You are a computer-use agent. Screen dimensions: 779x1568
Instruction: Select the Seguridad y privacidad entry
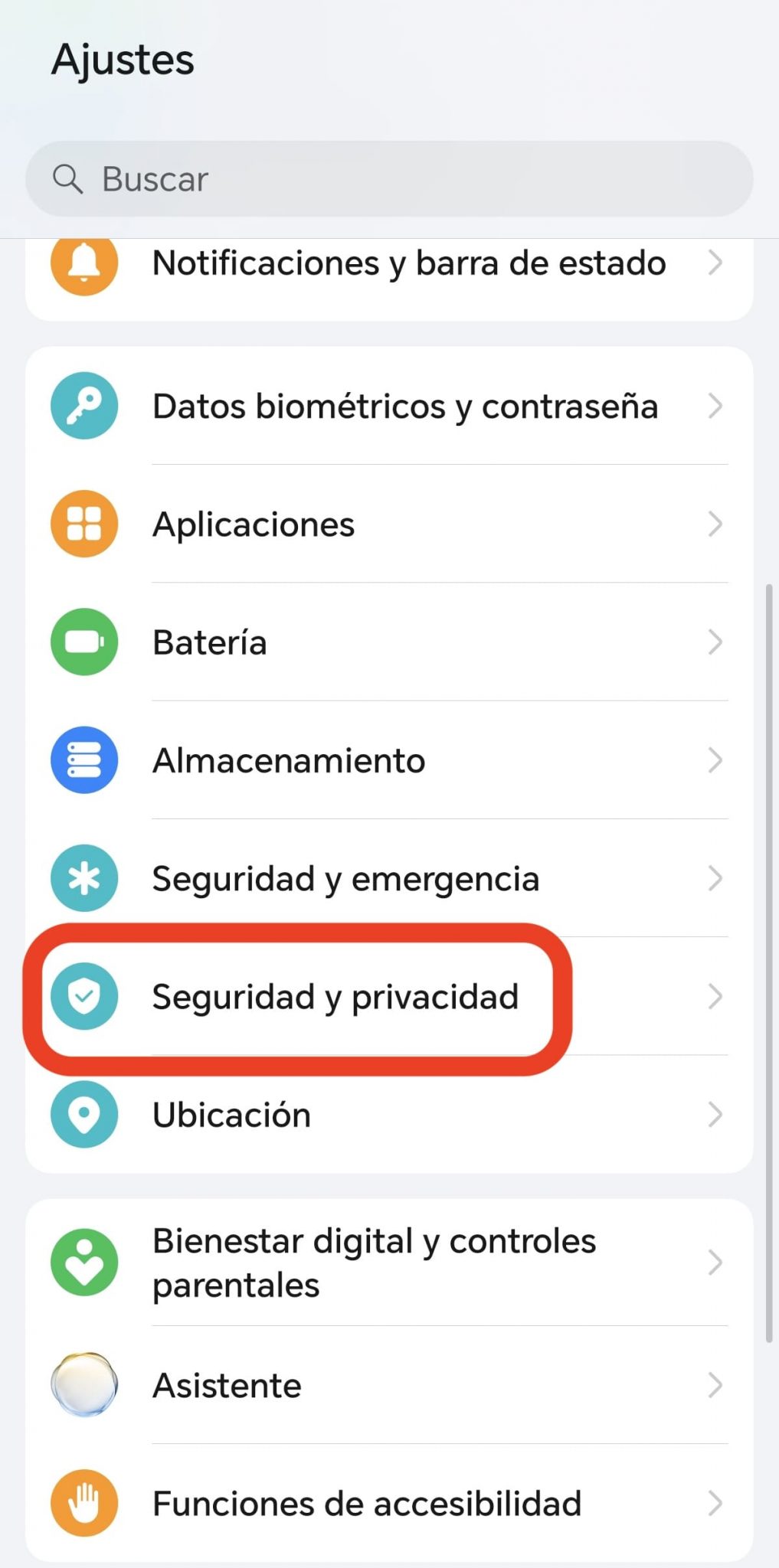(x=335, y=996)
